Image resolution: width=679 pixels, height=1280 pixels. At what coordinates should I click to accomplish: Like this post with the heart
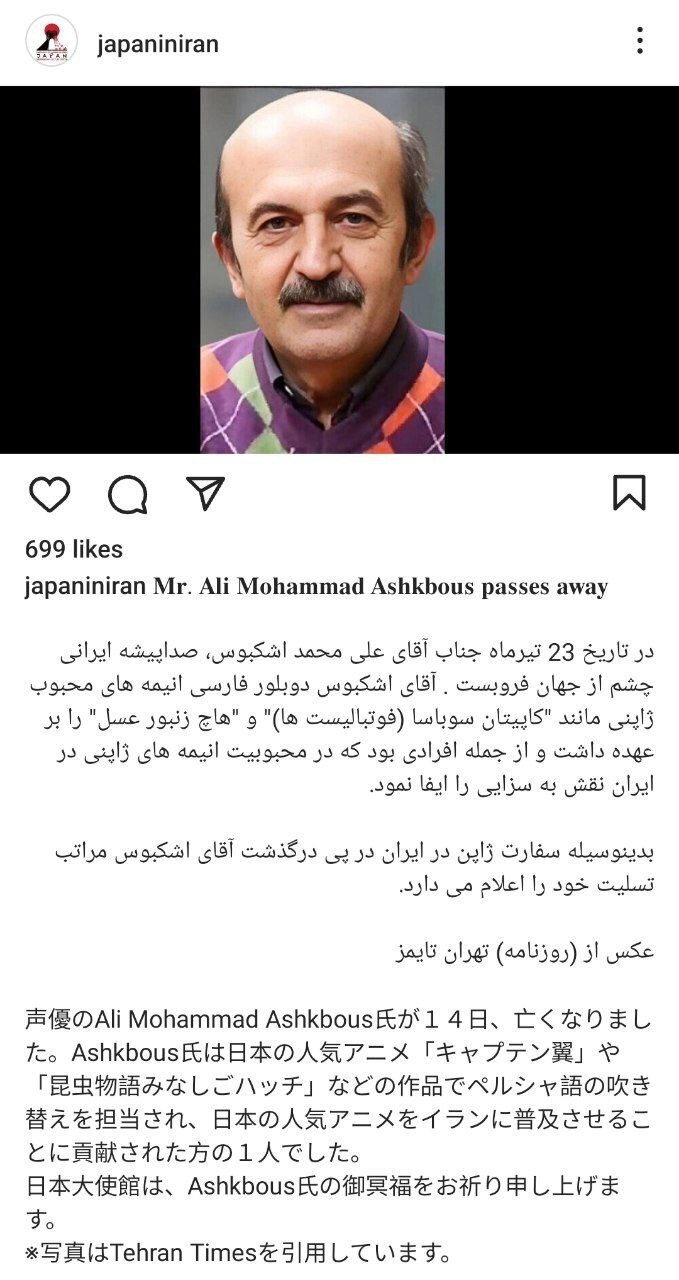click(49, 493)
